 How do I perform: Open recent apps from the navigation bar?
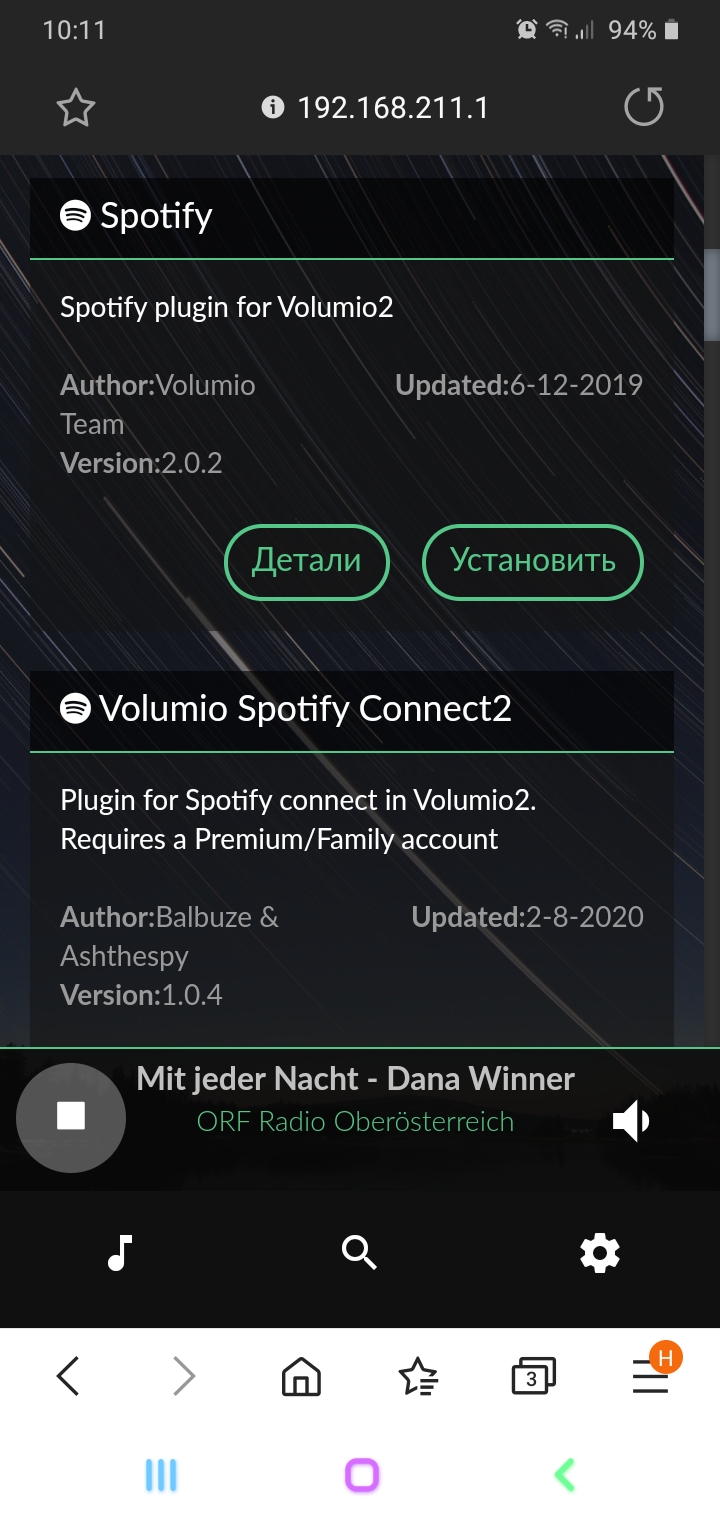click(161, 1475)
